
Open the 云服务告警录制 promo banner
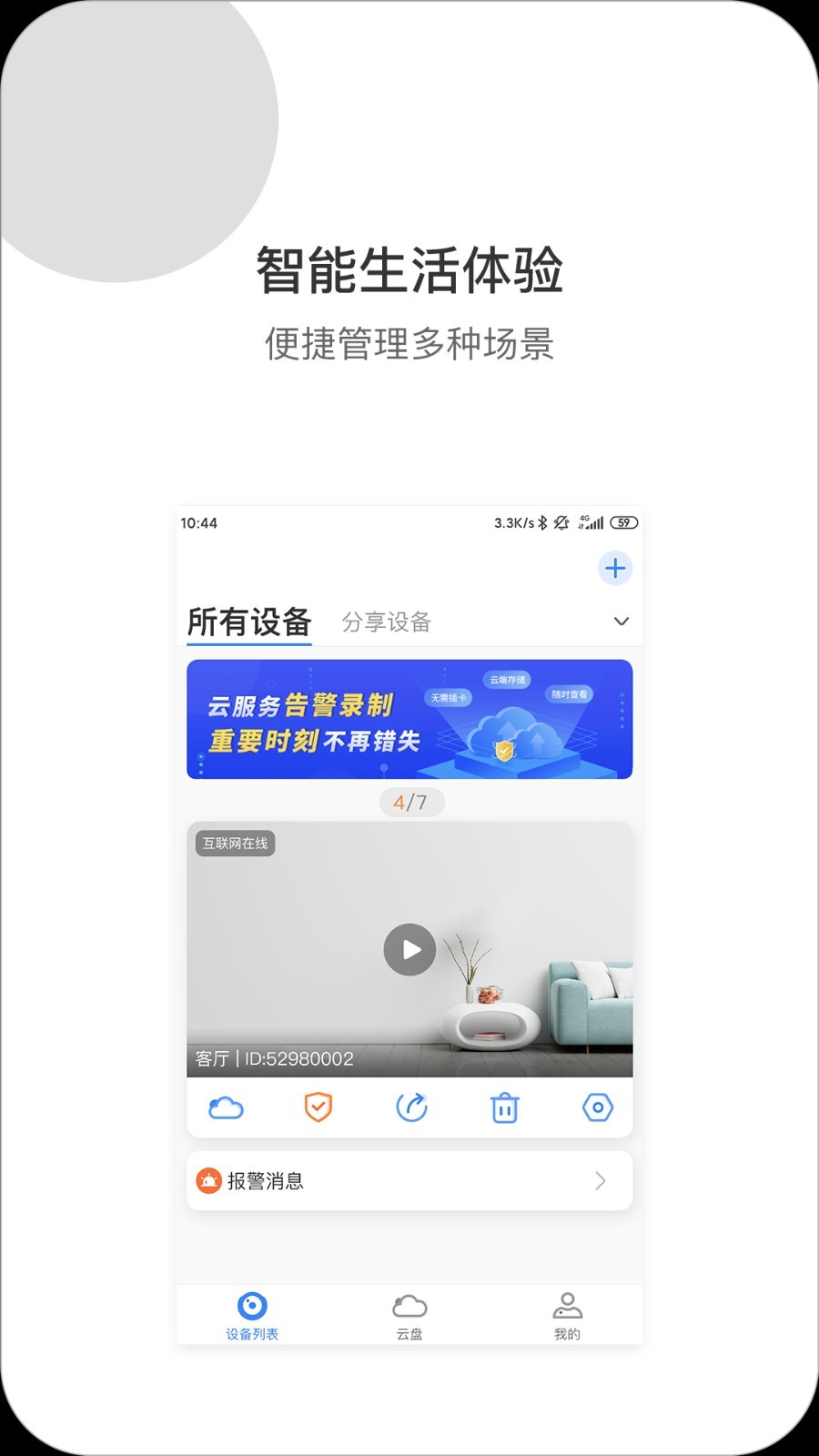click(x=409, y=718)
